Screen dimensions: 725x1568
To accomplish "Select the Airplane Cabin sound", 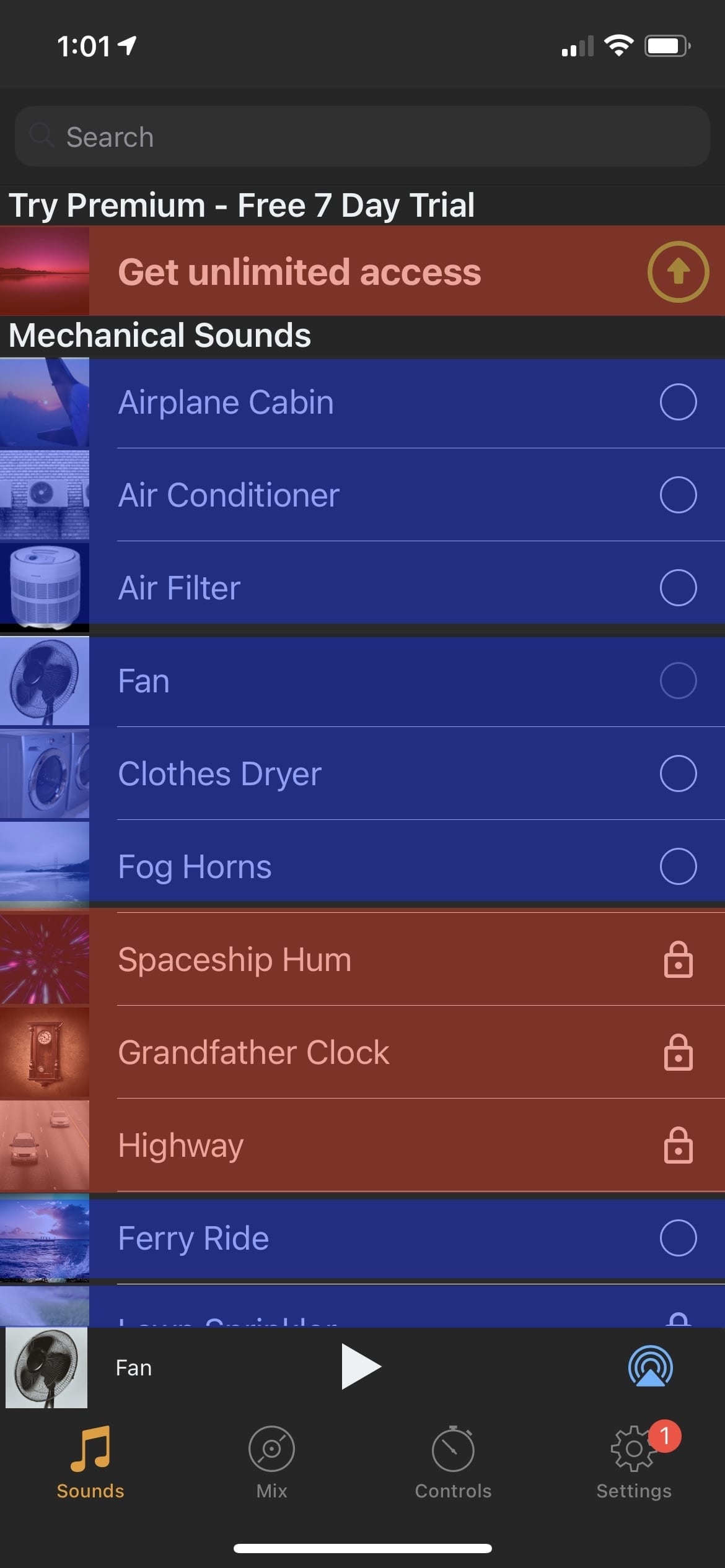I will pyautogui.click(x=362, y=403).
